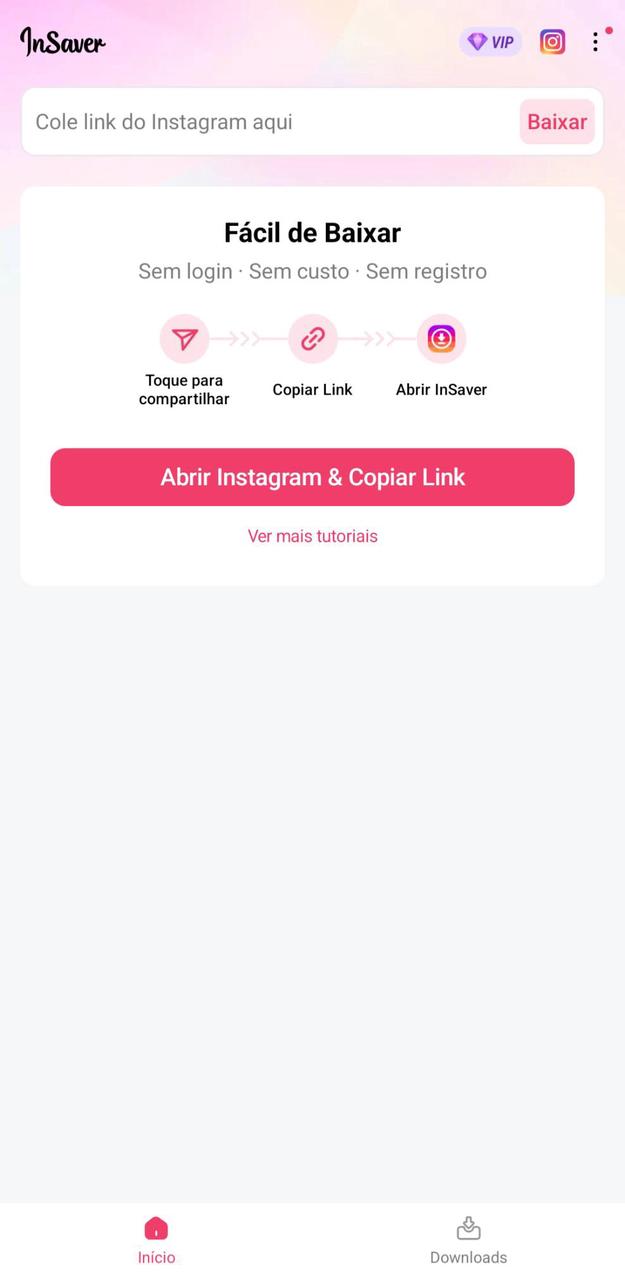This screenshot has width=625, height=1279.
Task: Launch Instagram from the top bar icon
Action: point(552,42)
